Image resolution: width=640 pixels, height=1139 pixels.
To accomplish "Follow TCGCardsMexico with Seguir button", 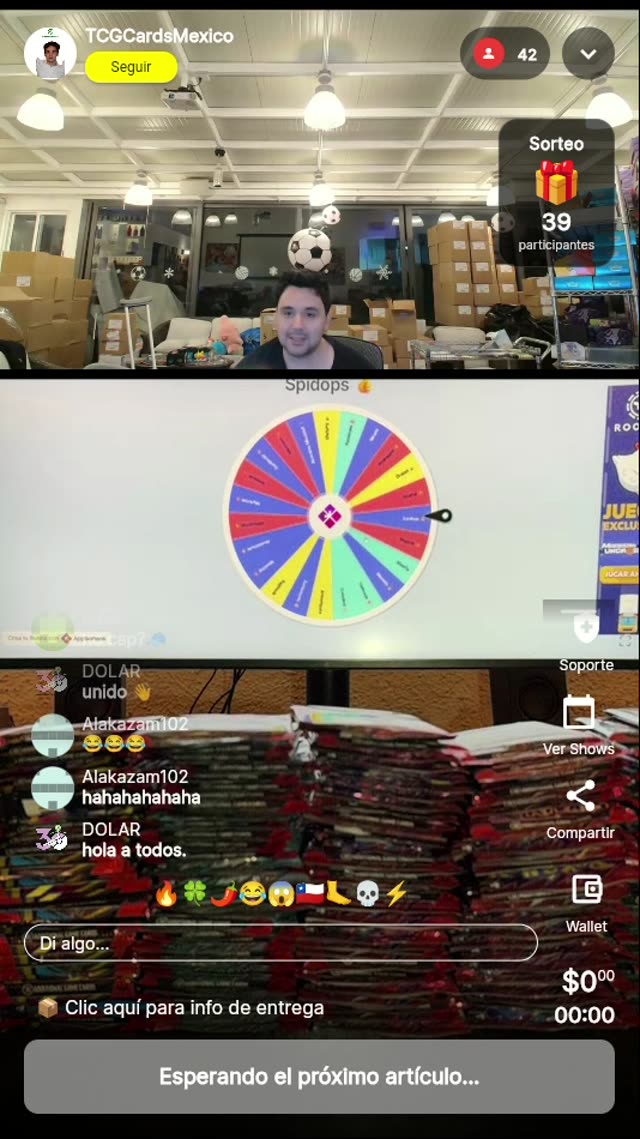I will coord(131,67).
